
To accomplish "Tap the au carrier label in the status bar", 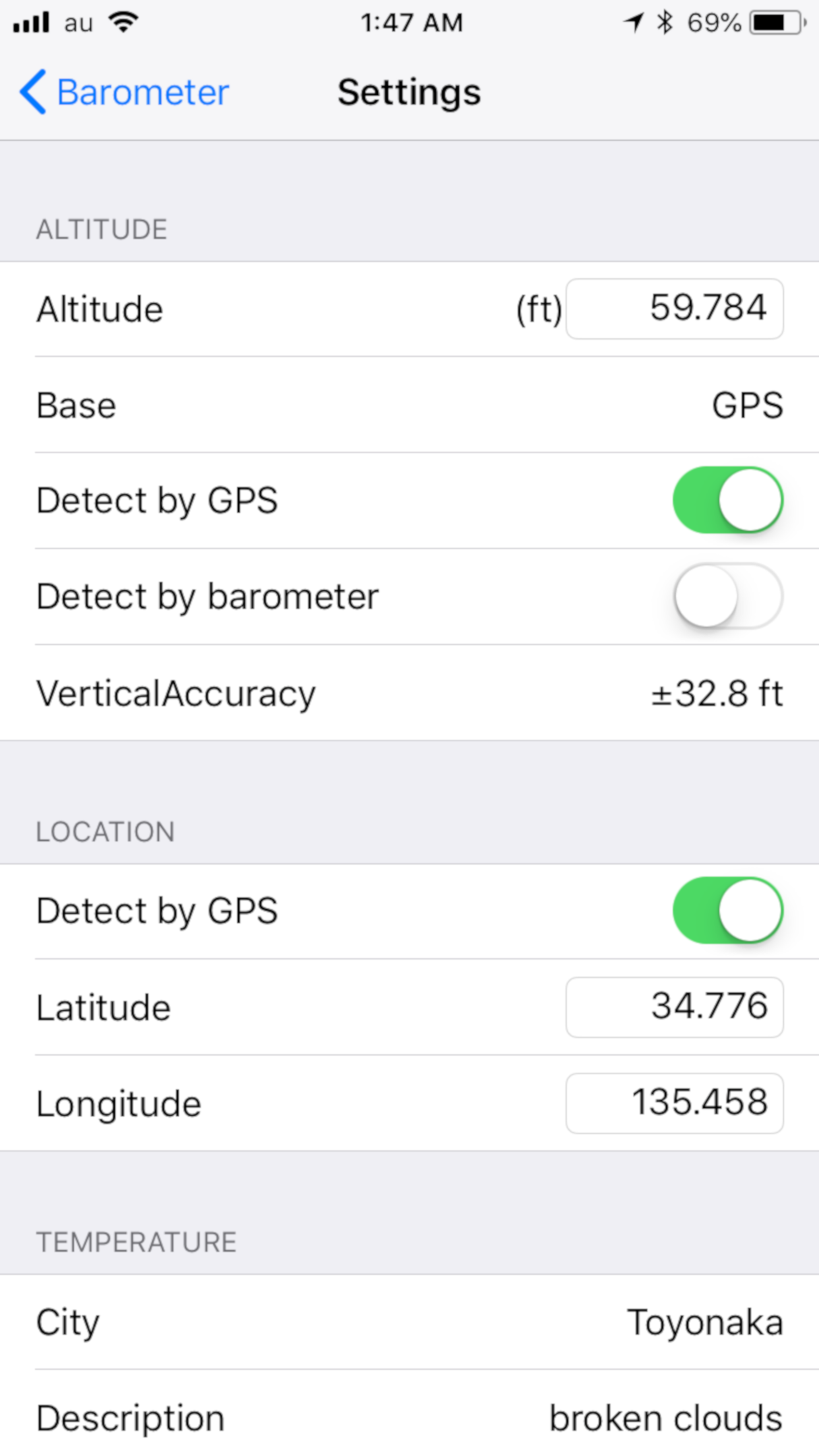I will coord(77,23).
